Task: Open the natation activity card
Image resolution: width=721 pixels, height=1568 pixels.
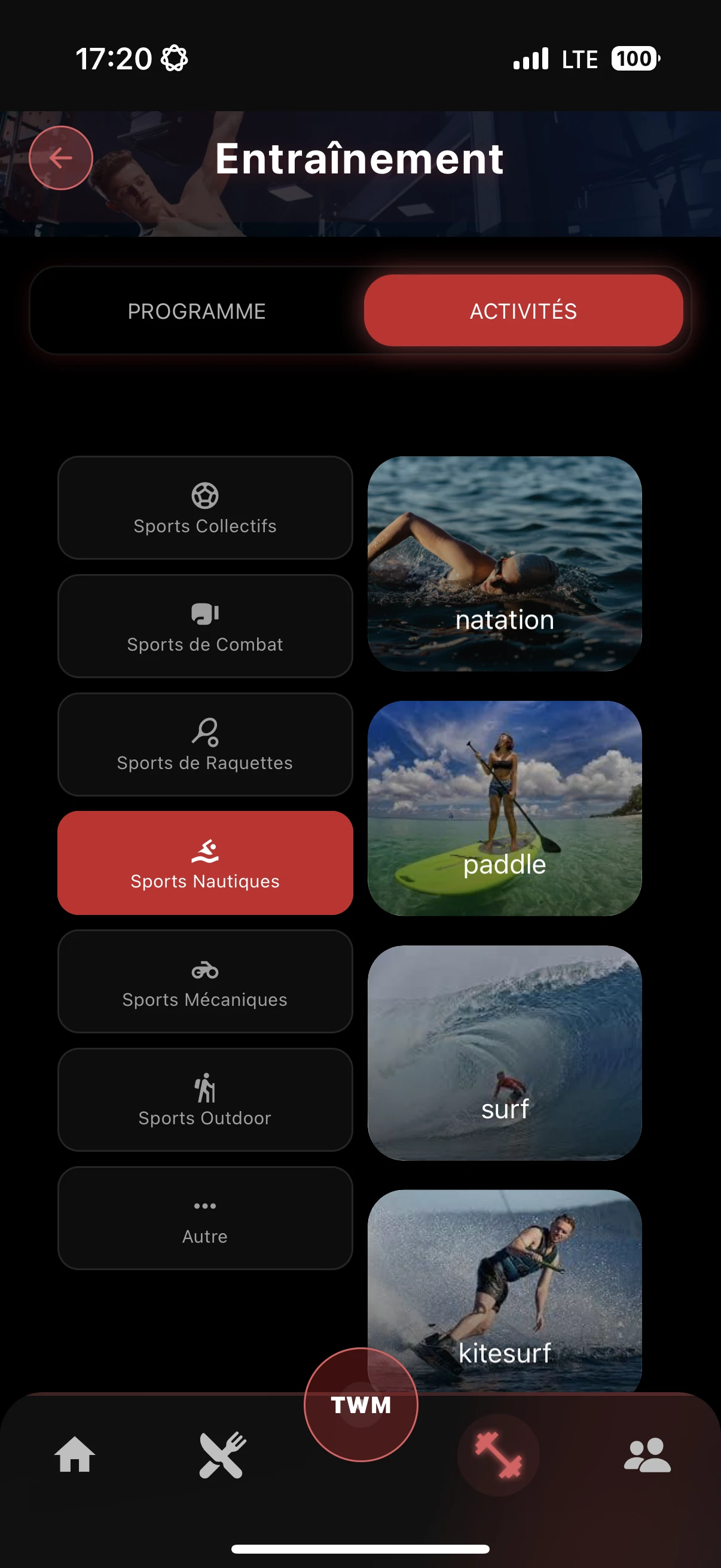Action: (x=505, y=564)
